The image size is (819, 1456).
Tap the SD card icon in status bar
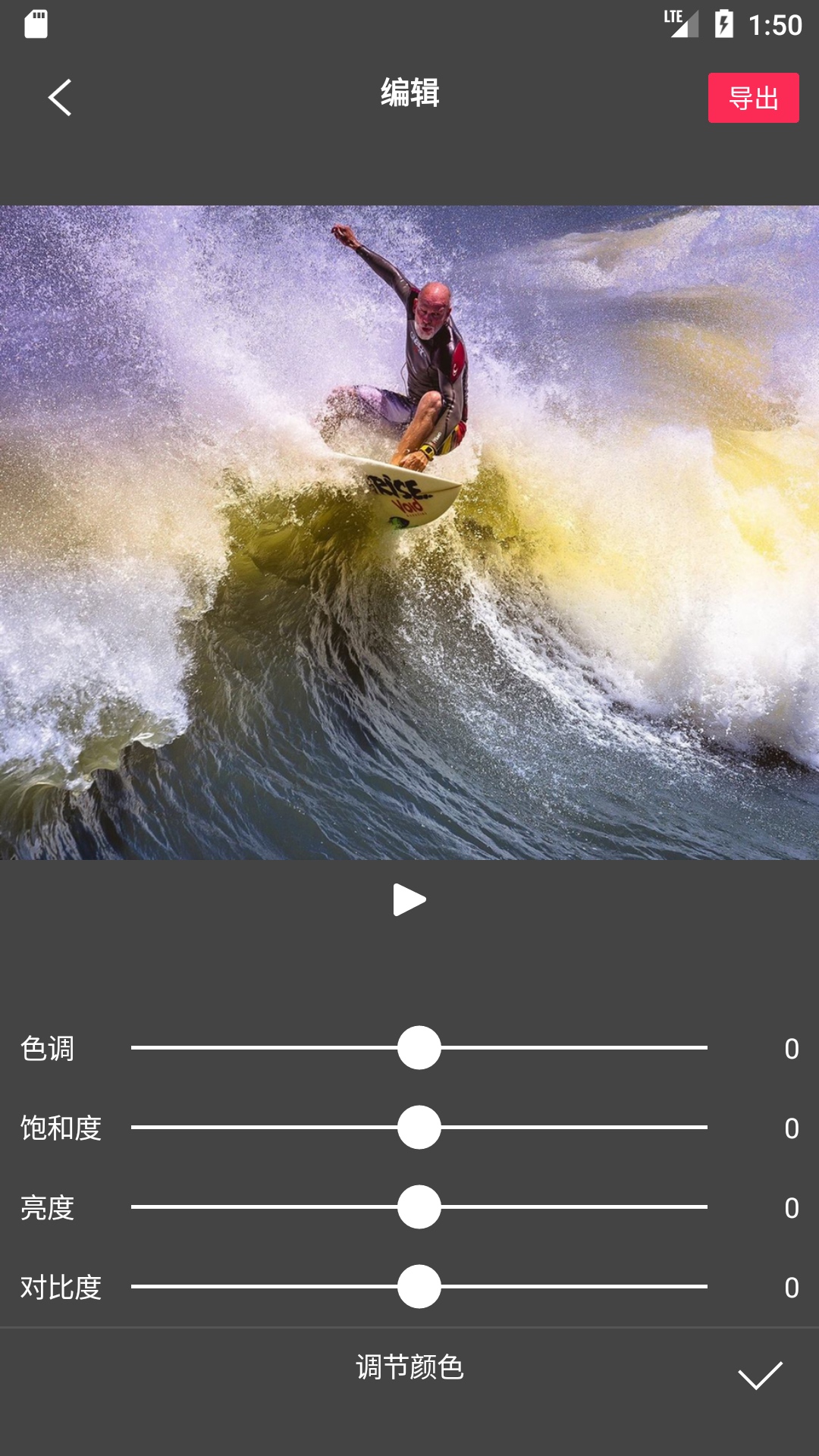(36, 24)
